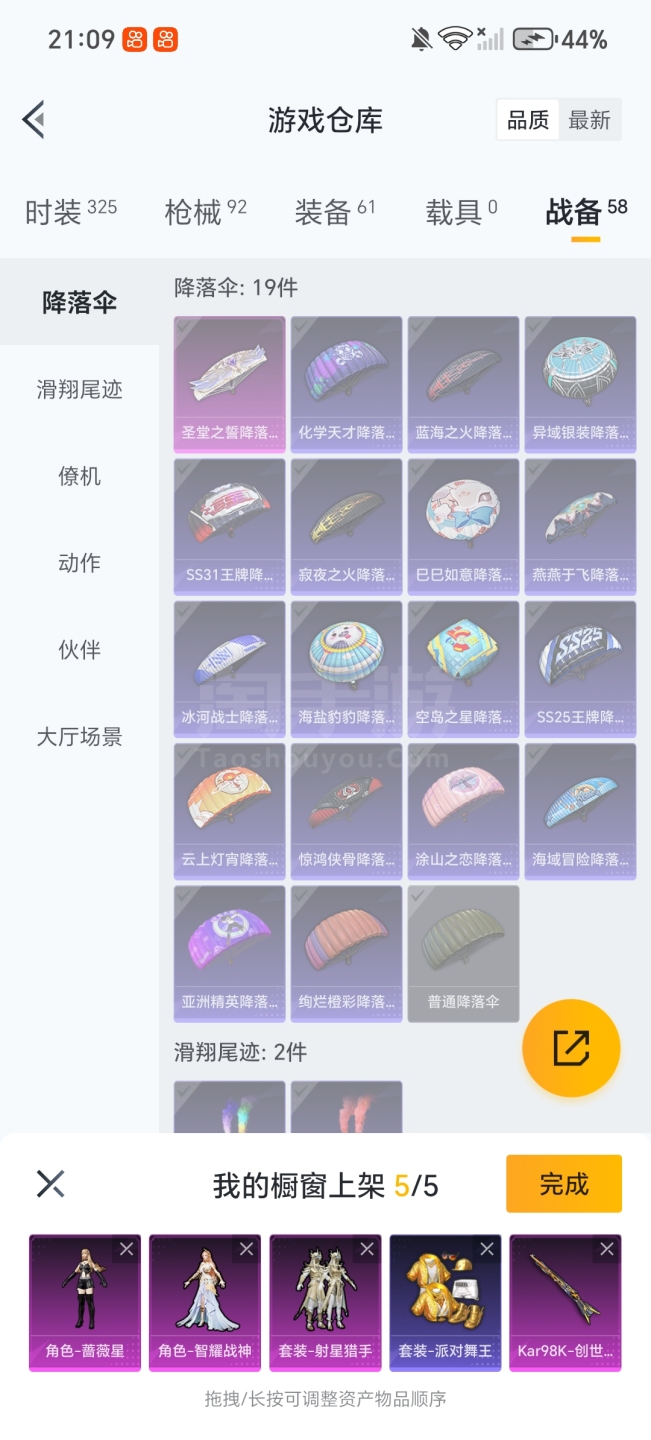Remove 套装-派对舞王 from the showcase
Image resolution: width=651 pixels, height=1440 pixels.
click(487, 1249)
